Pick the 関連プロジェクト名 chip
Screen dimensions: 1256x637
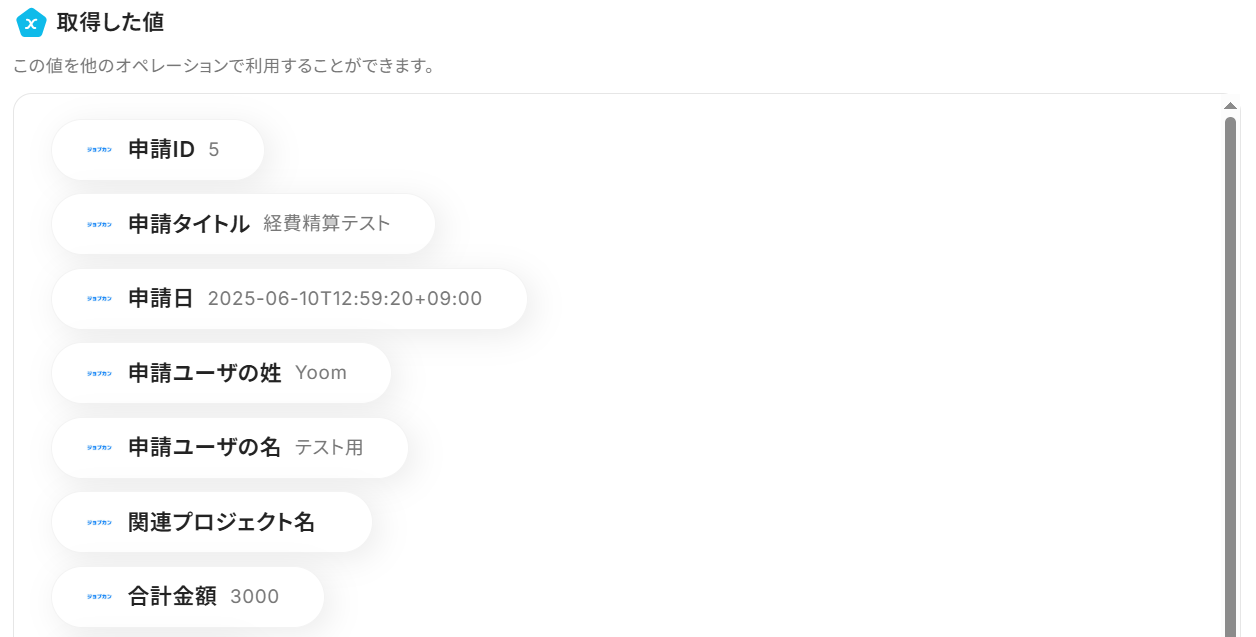(x=212, y=522)
